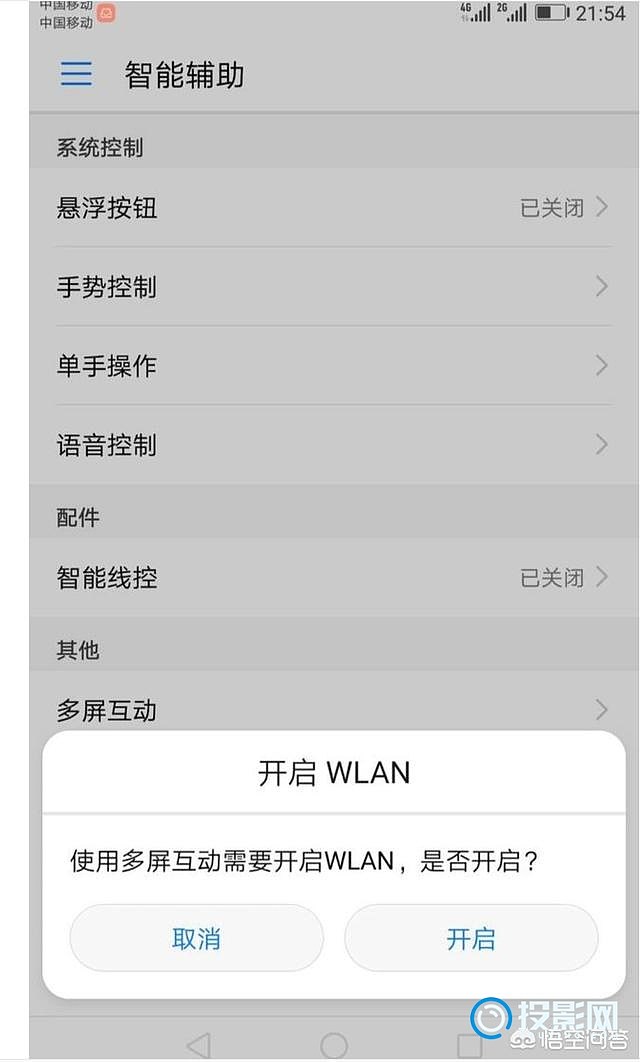Tap 开启 to enable WLAN
The height and width of the screenshot is (1062, 640).
coord(471,939)
